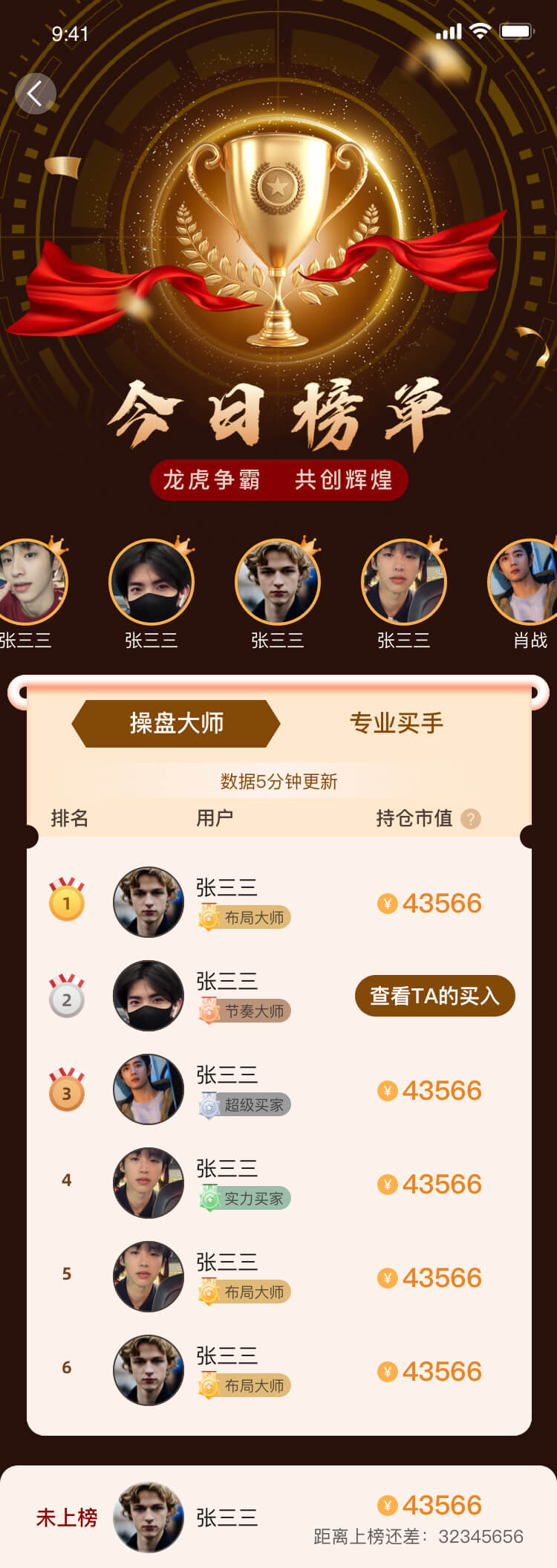Viewport: 557px width, 1568px height.
Task: Open my 未上榜 ranking row
Action: (x=278, y=1517)
